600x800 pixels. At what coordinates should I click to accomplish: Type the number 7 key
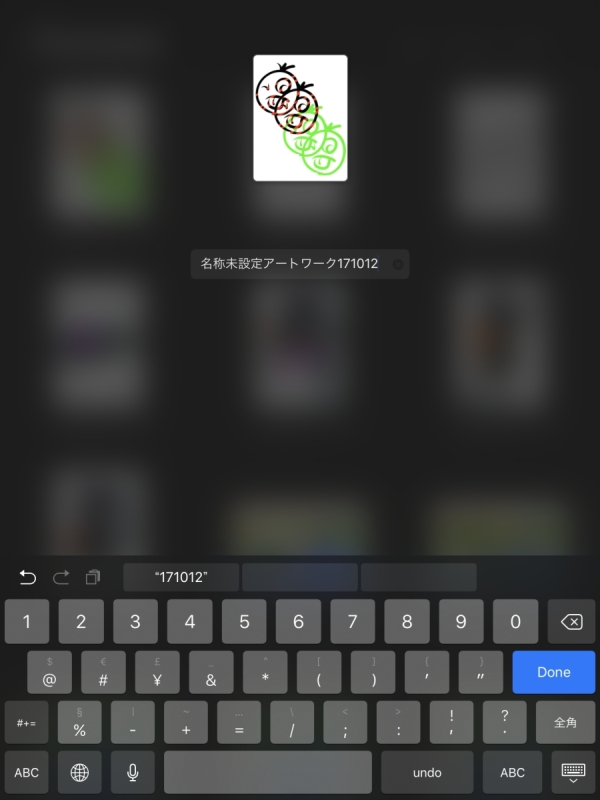click(352, 622)
